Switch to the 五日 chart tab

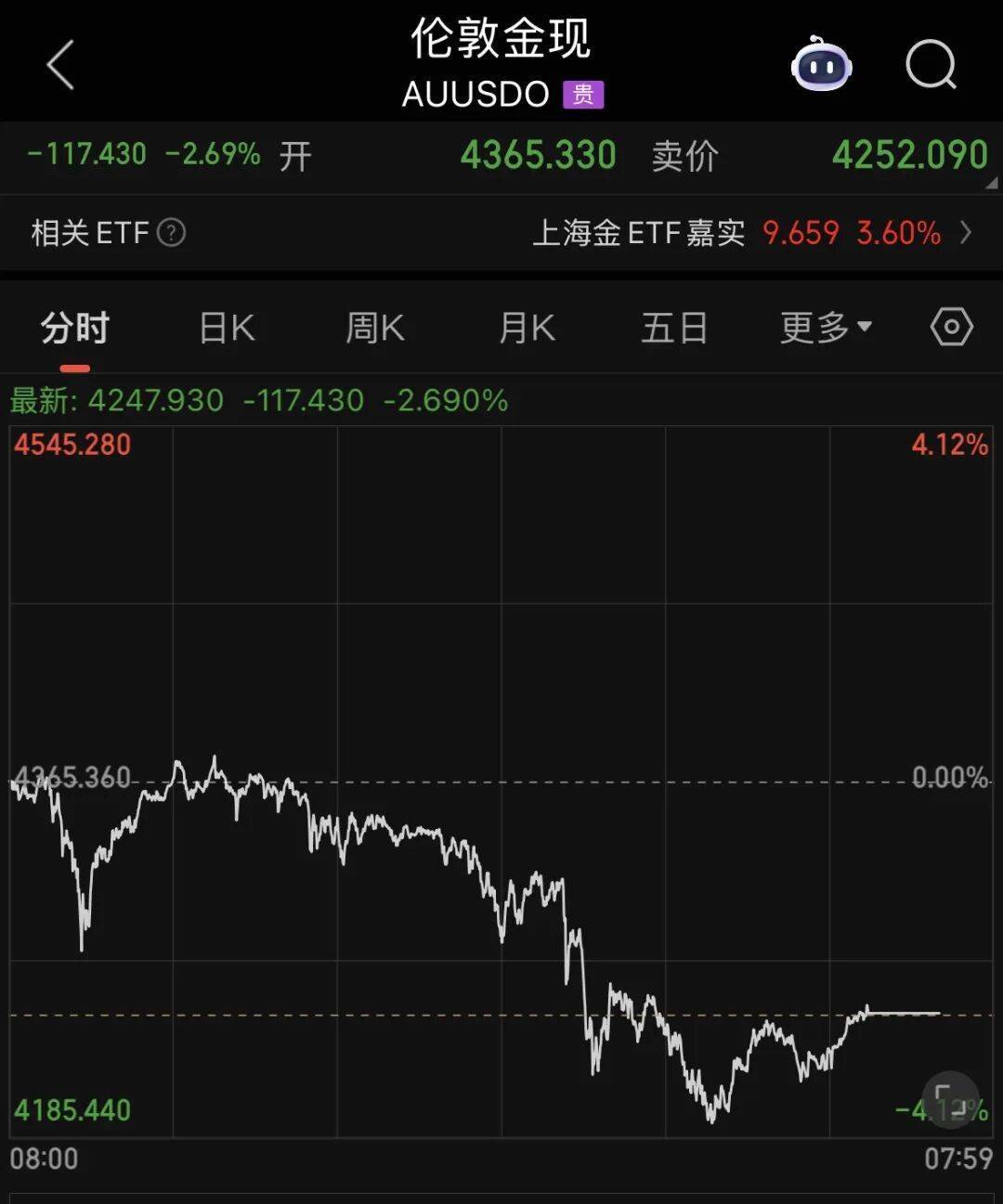click(675, 328)
